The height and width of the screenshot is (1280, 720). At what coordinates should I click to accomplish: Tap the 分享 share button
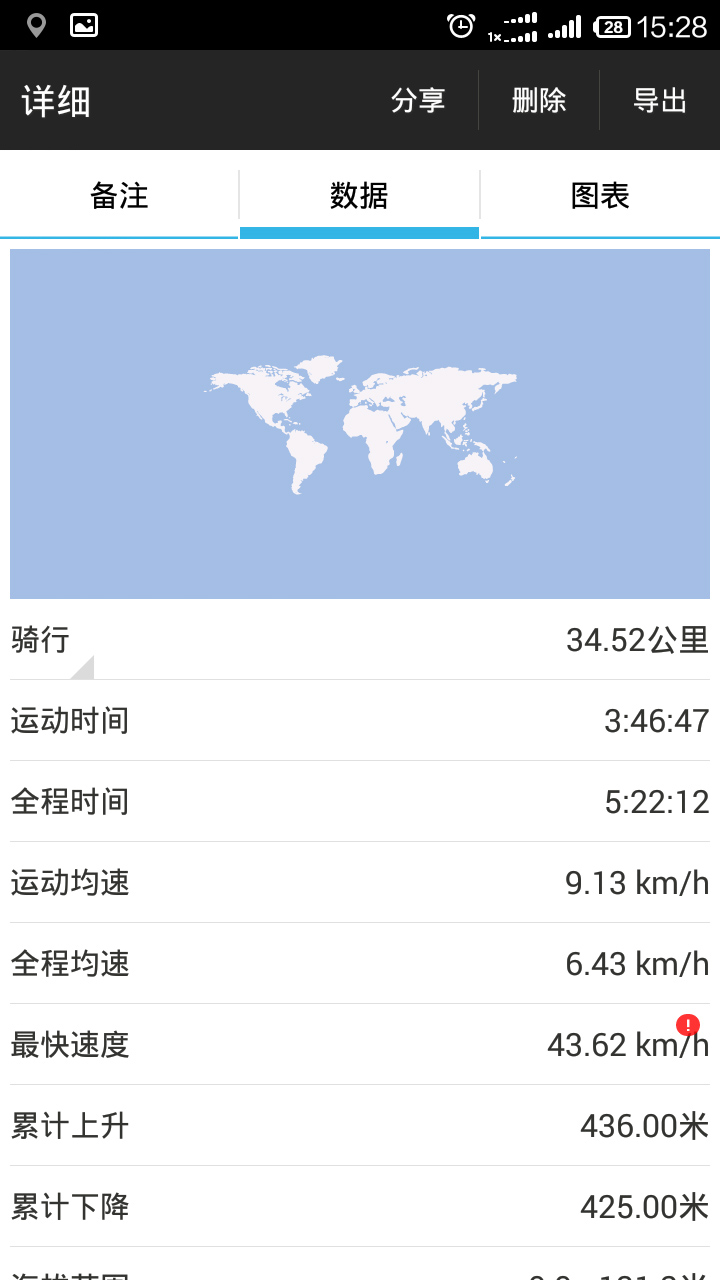[x=418, y=100]
